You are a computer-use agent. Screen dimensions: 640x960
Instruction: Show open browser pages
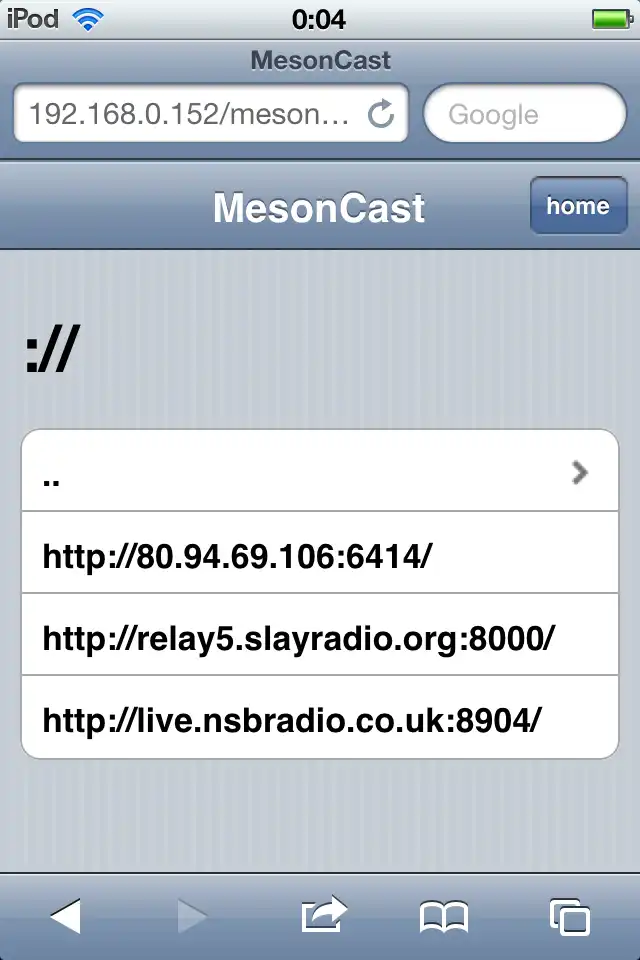(x=570, y=917)
